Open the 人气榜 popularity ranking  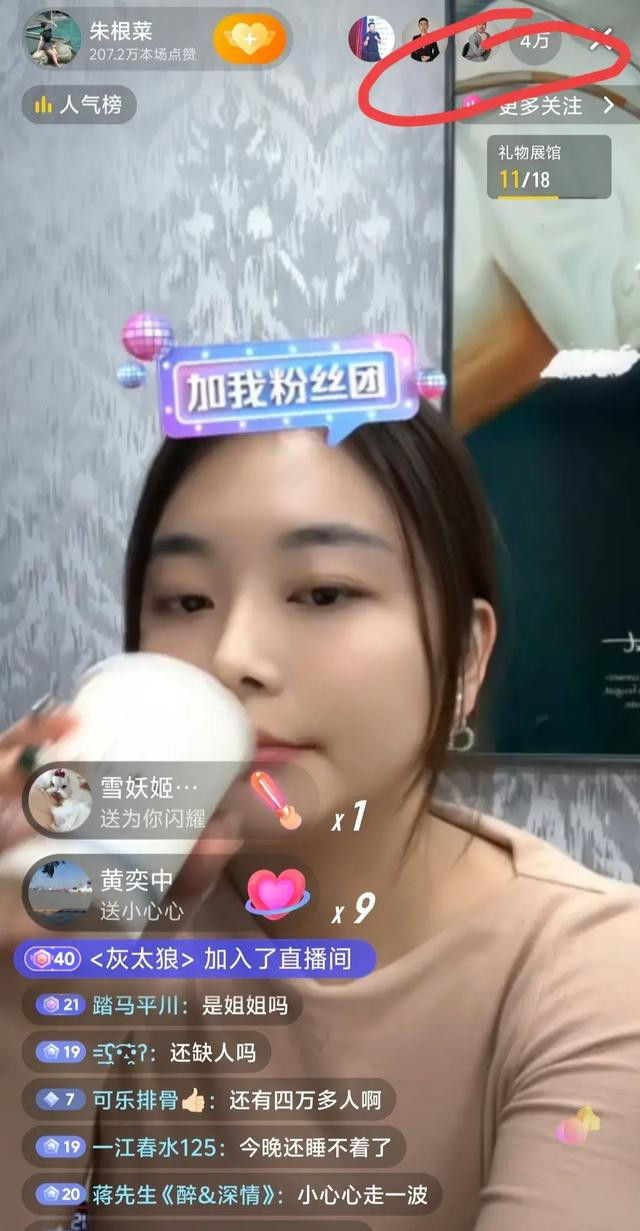coord(79,104)
